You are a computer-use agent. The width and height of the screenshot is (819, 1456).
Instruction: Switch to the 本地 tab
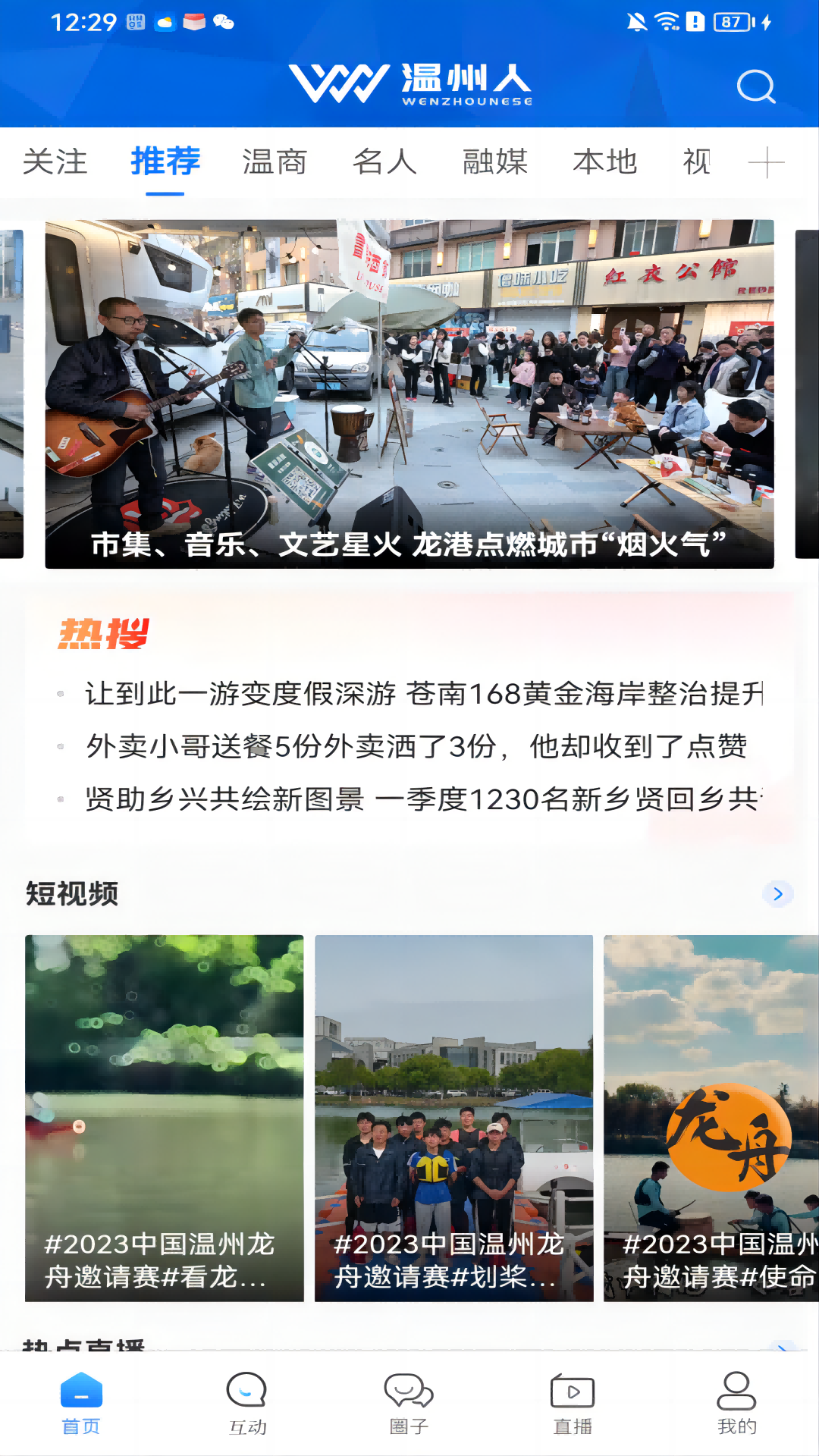click(x=606, y=162)
